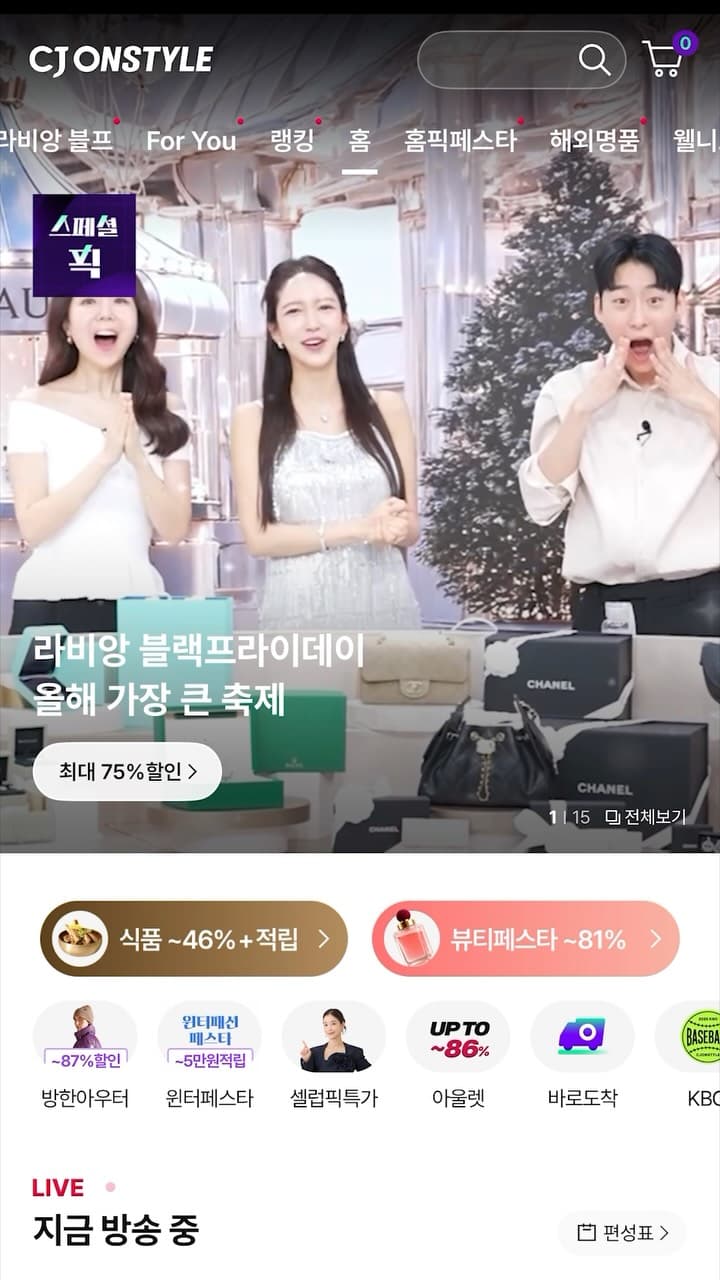The height and width of the screenshot is (1280, 720).
Task: Switch to the 랭킹 tab
Action: tap(292, 141)
